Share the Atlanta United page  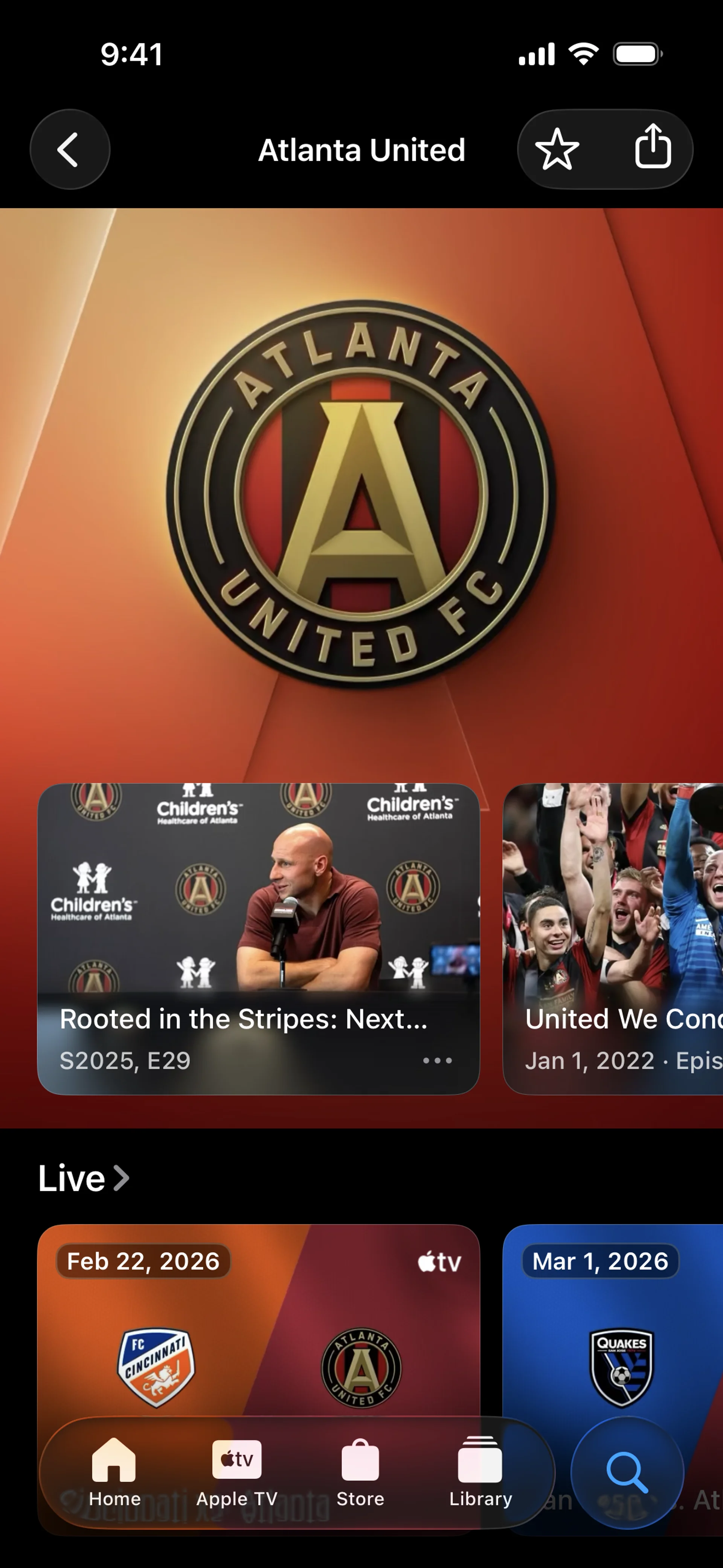[x=653, y=147]
